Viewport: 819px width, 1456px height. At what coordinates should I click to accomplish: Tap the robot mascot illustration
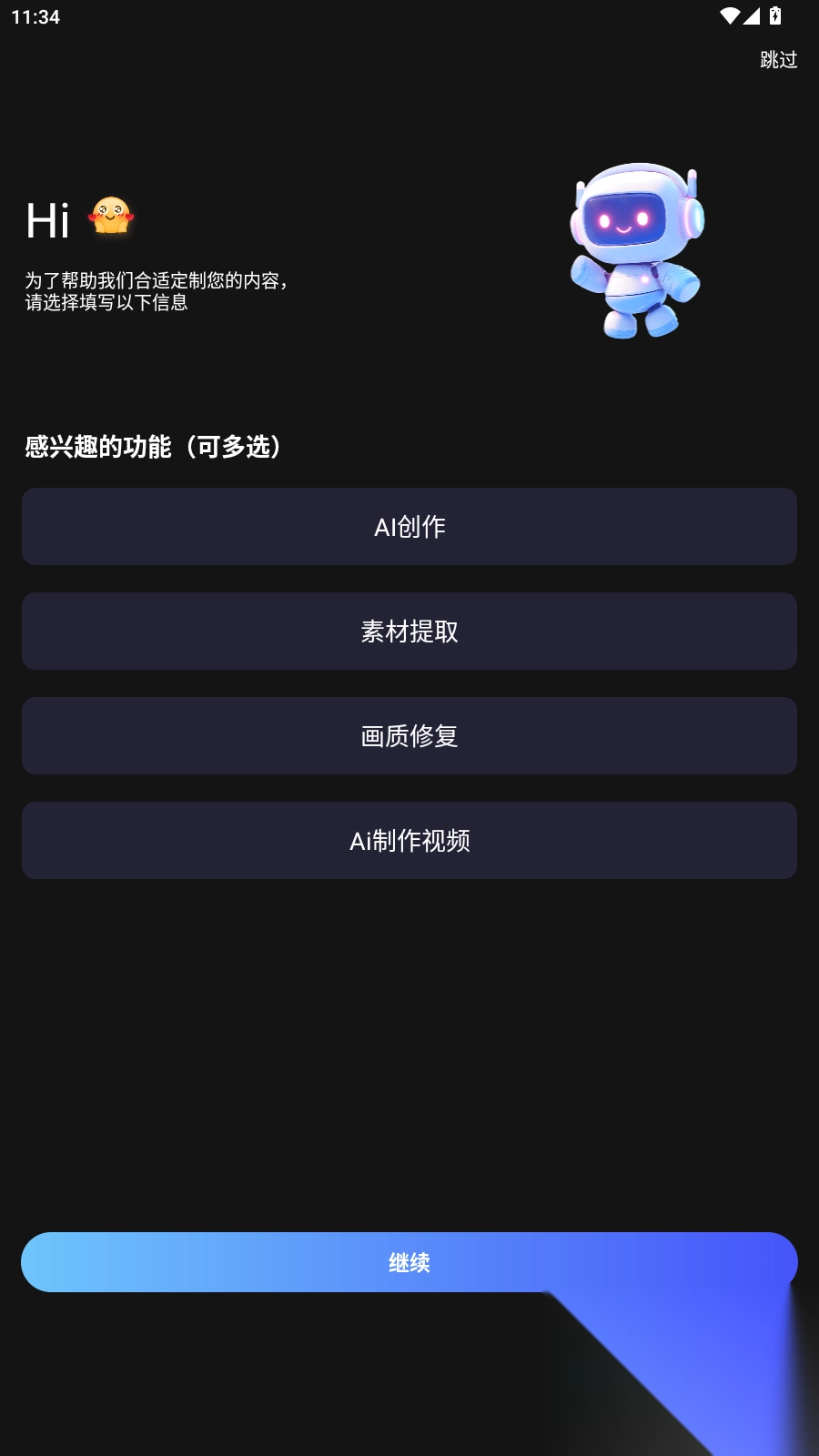point(637,246)
